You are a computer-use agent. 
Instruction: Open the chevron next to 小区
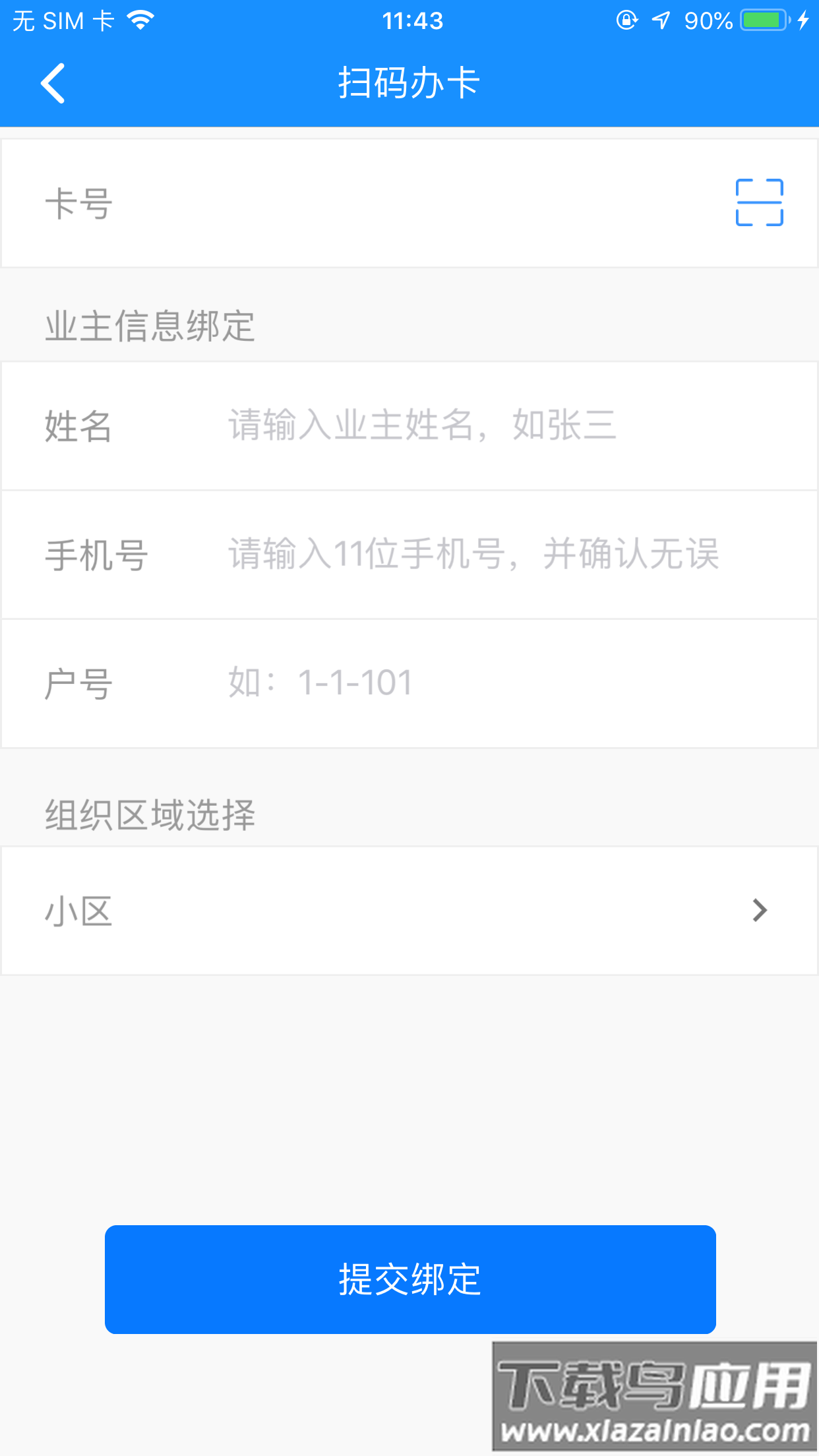point(760,911)
